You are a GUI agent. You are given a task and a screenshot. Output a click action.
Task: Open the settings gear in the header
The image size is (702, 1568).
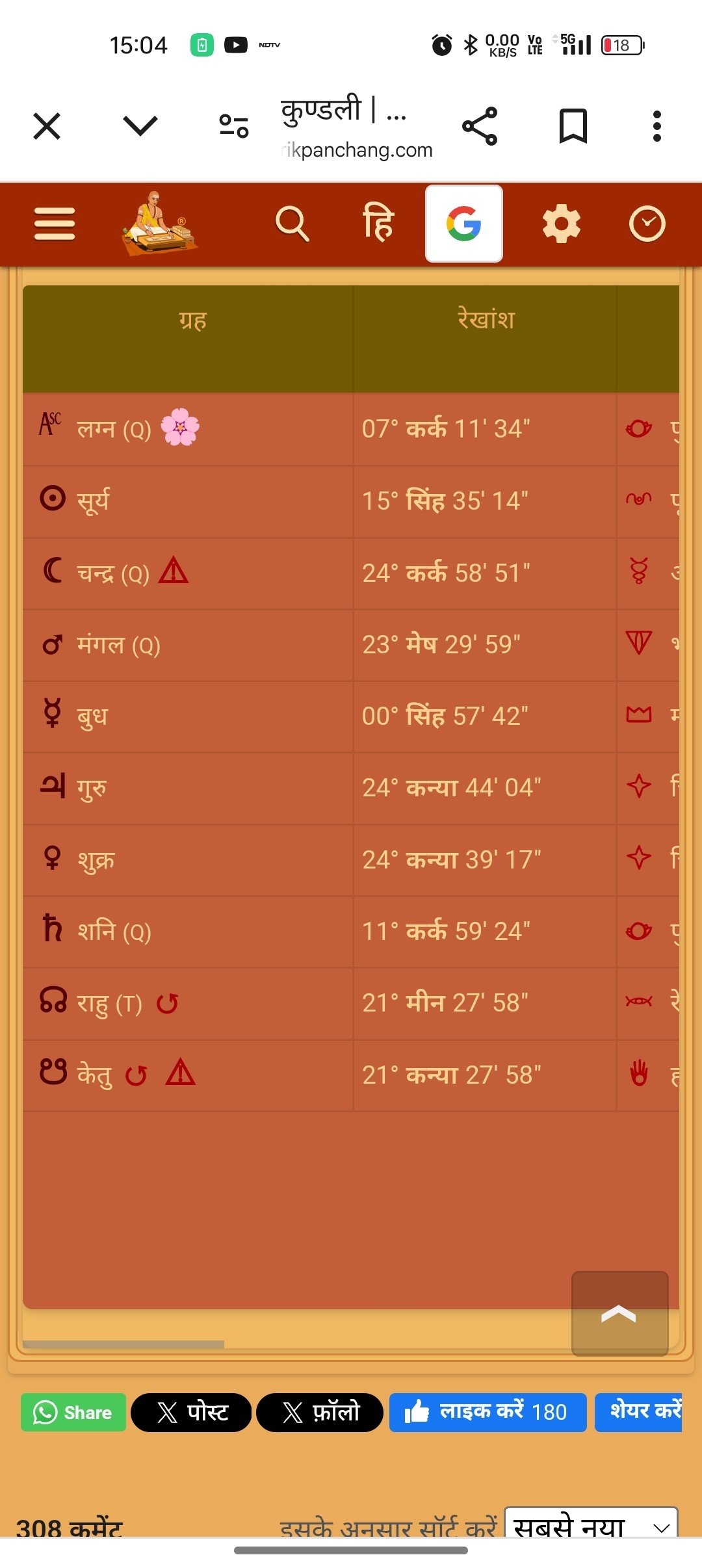(562, 224)
